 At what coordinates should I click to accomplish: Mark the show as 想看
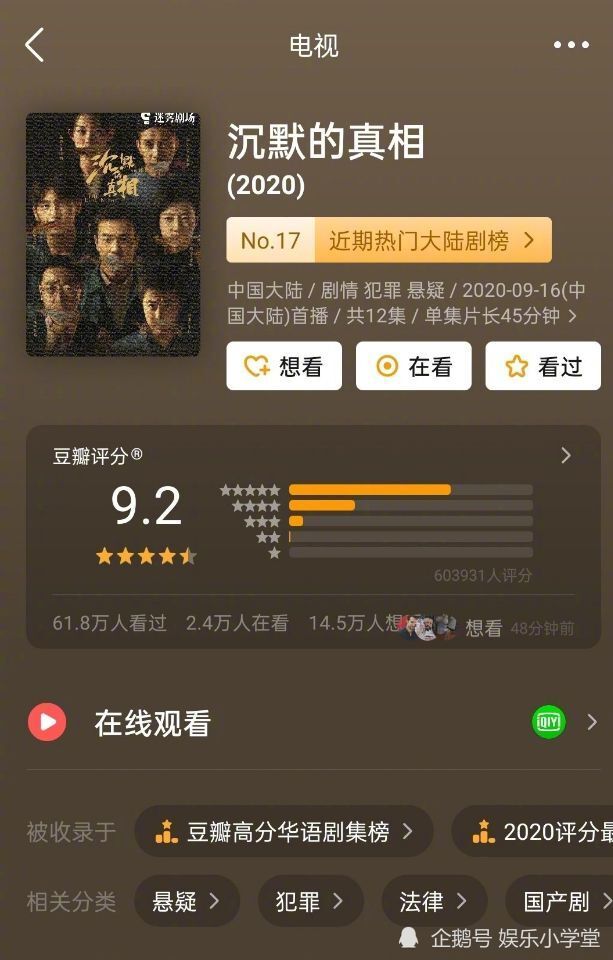[284, 366]
